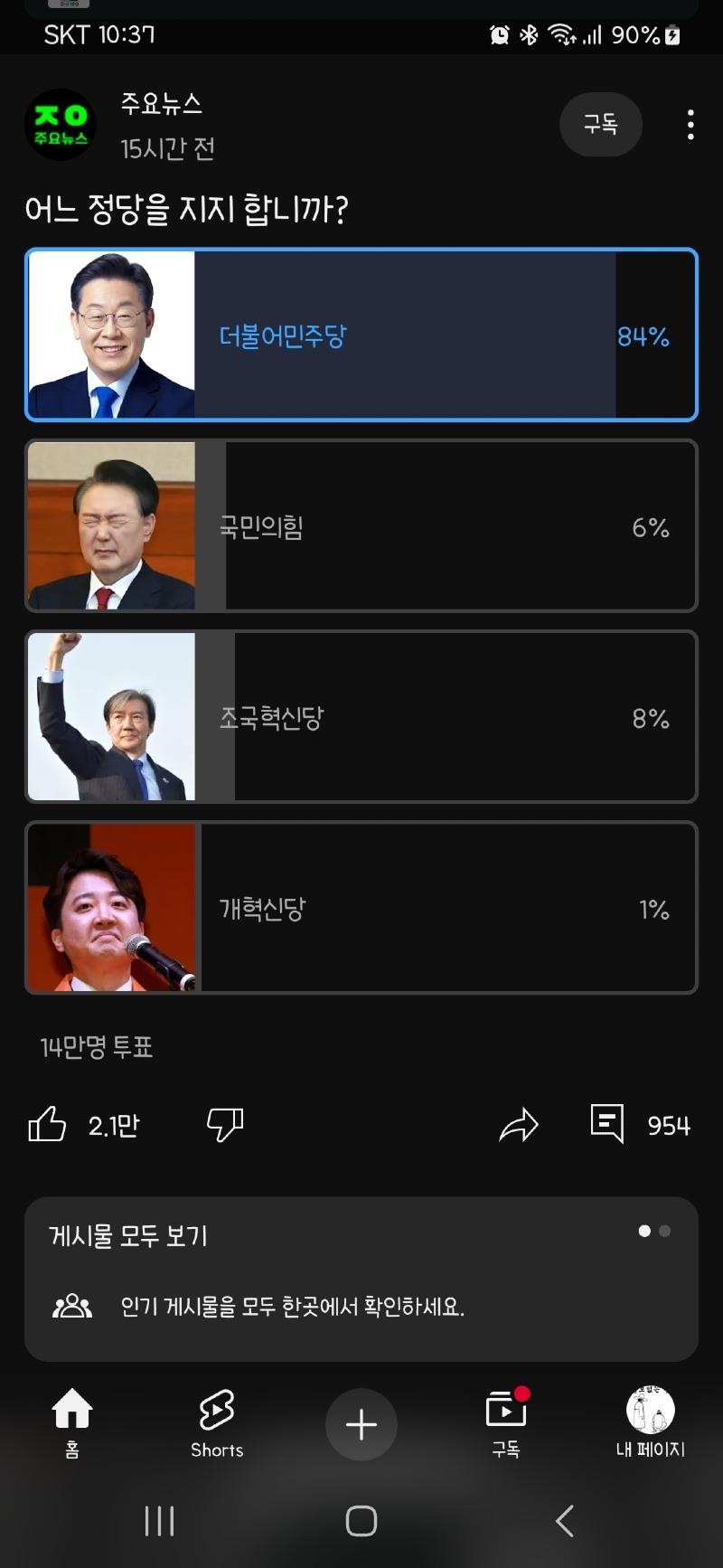Switch to the Shorts tab
The image size is (723, 1568).
coord(217,1423)
